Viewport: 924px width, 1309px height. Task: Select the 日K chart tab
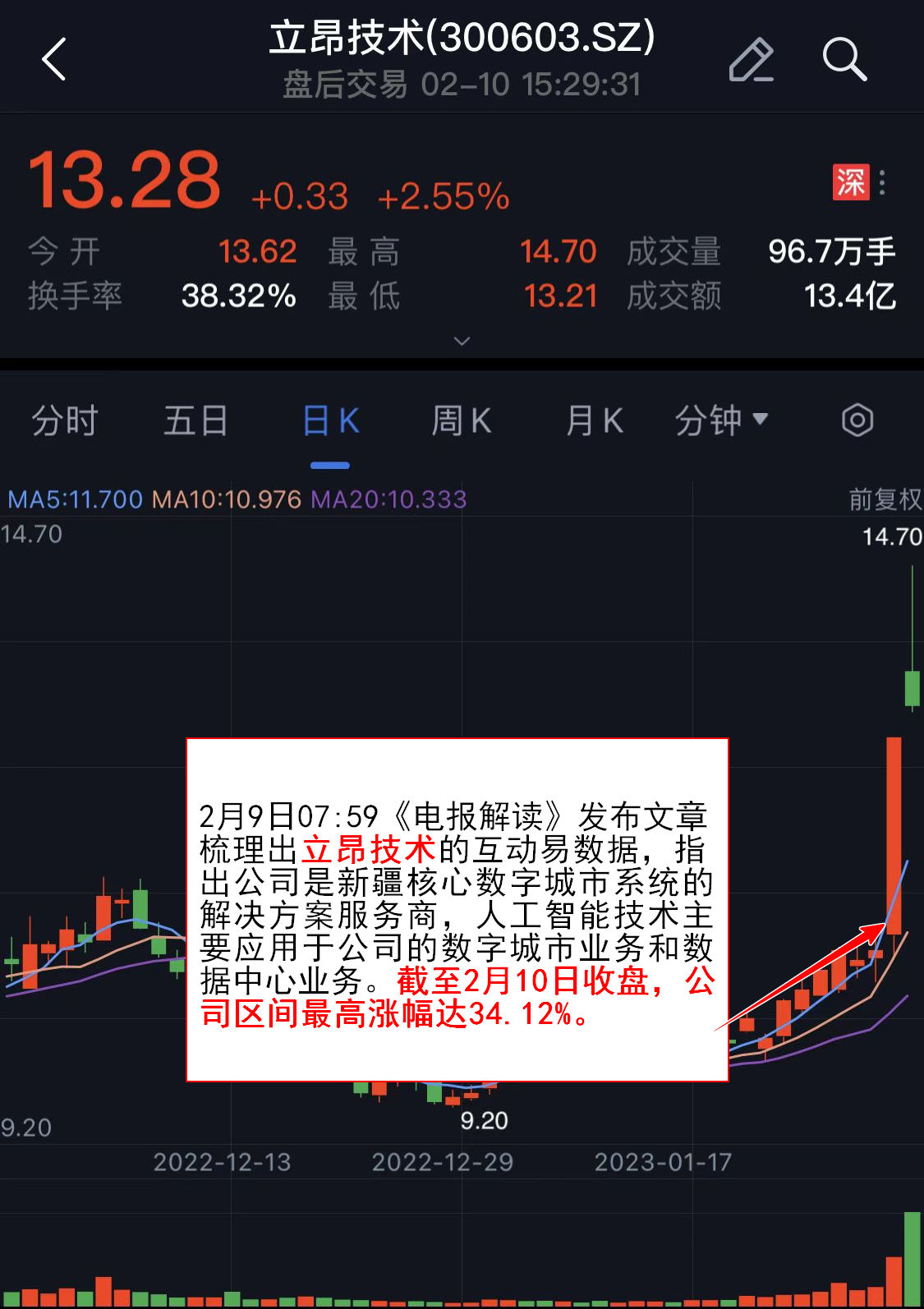coord(330,421)
